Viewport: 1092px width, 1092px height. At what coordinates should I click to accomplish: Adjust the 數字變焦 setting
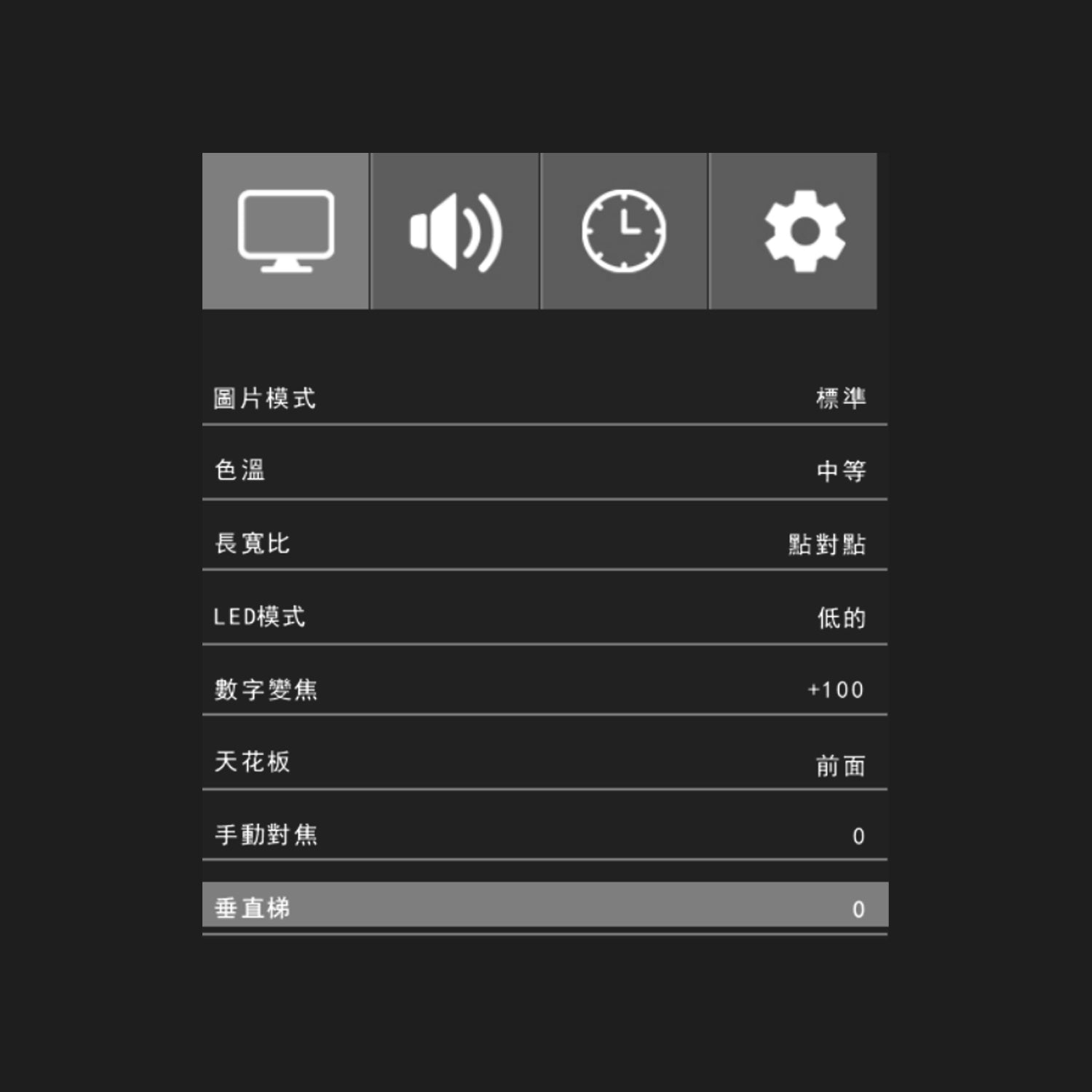coord(545,689)
